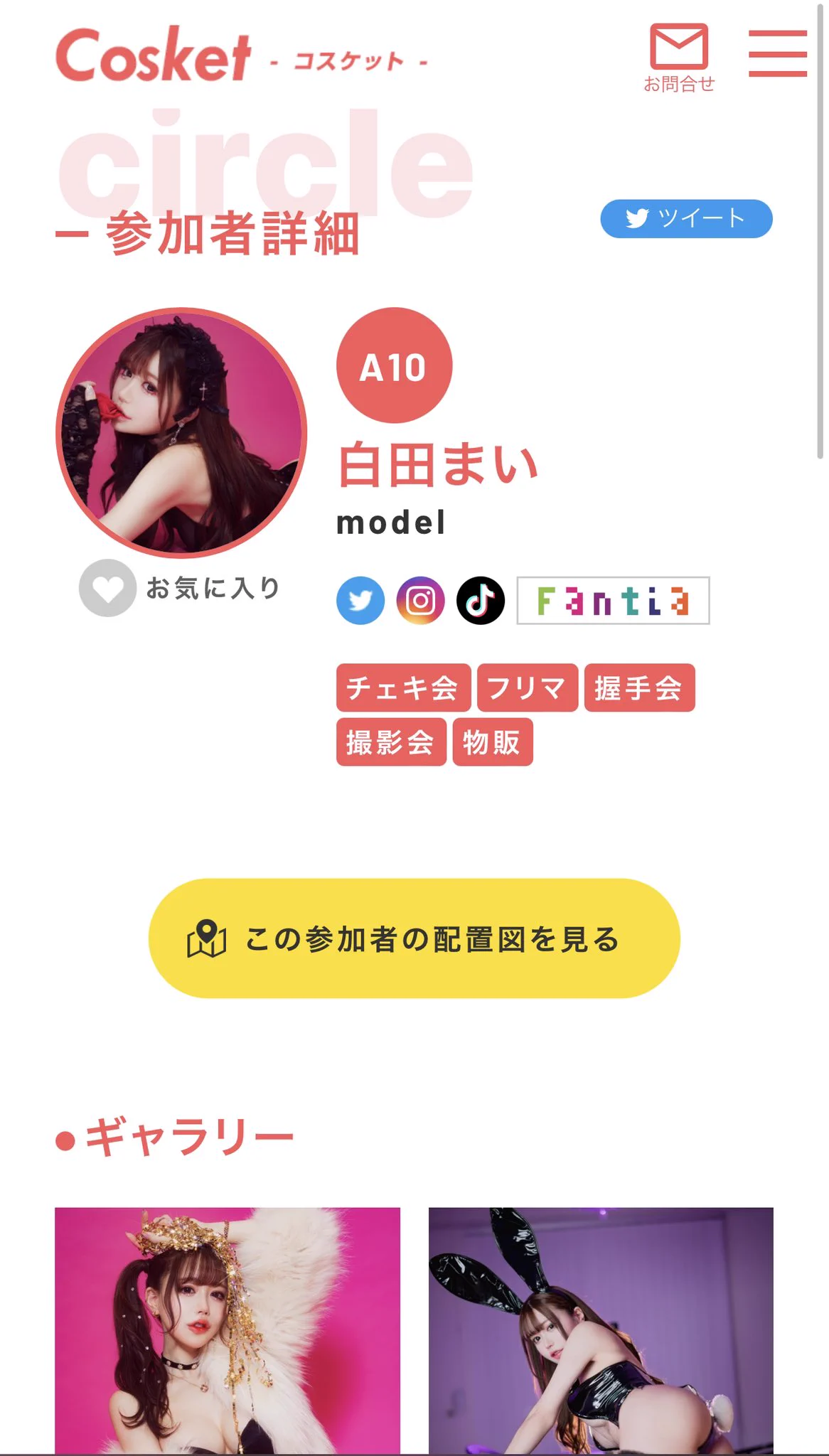The height and width of the screenshot is (1456, 829).
Task: Share via the ツイート button
Action: pos(686,219)
